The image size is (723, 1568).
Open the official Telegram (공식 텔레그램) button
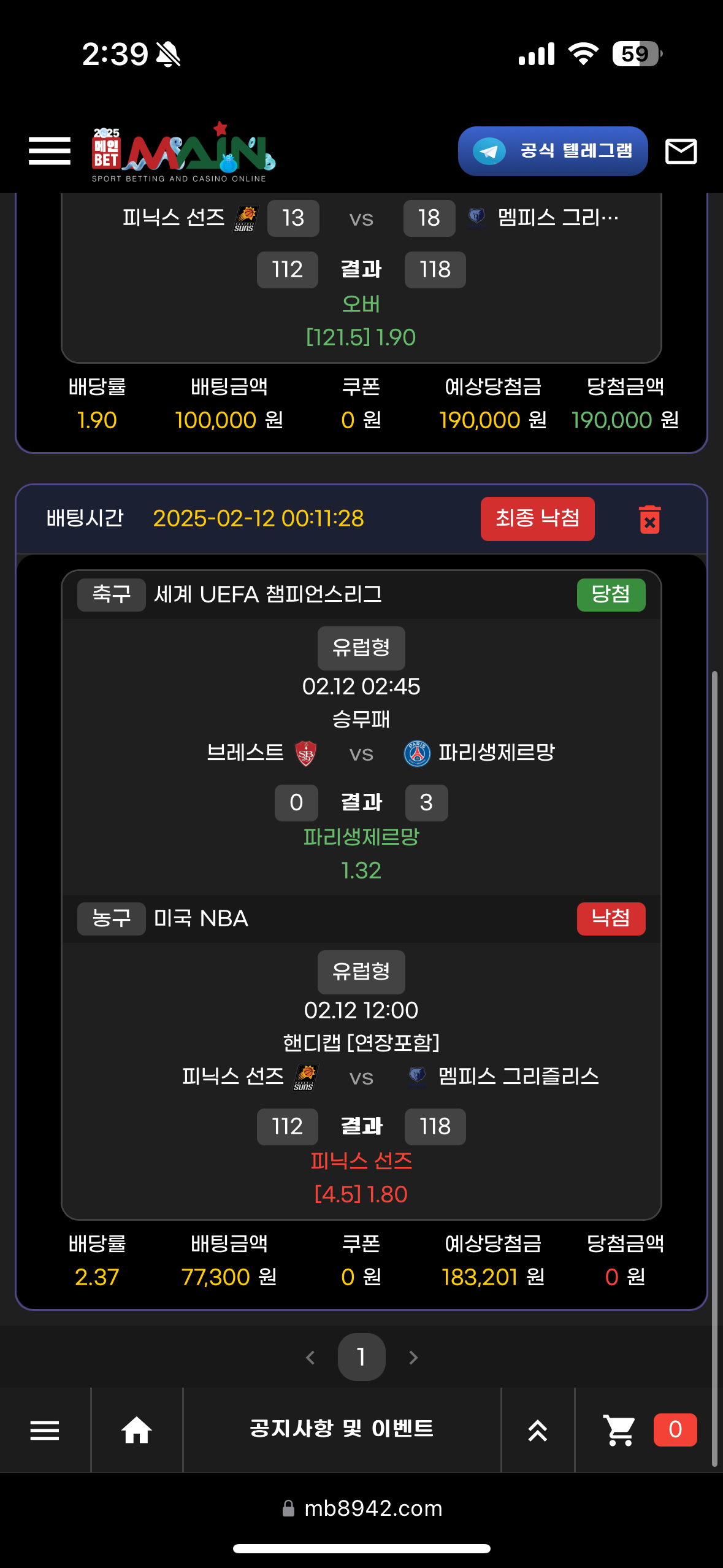point(553,151)
